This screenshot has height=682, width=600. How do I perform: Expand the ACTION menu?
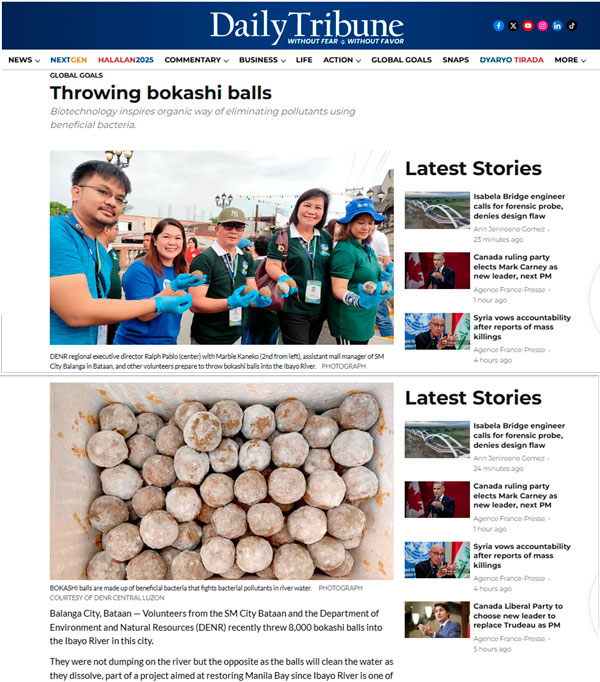coord(342,60)
